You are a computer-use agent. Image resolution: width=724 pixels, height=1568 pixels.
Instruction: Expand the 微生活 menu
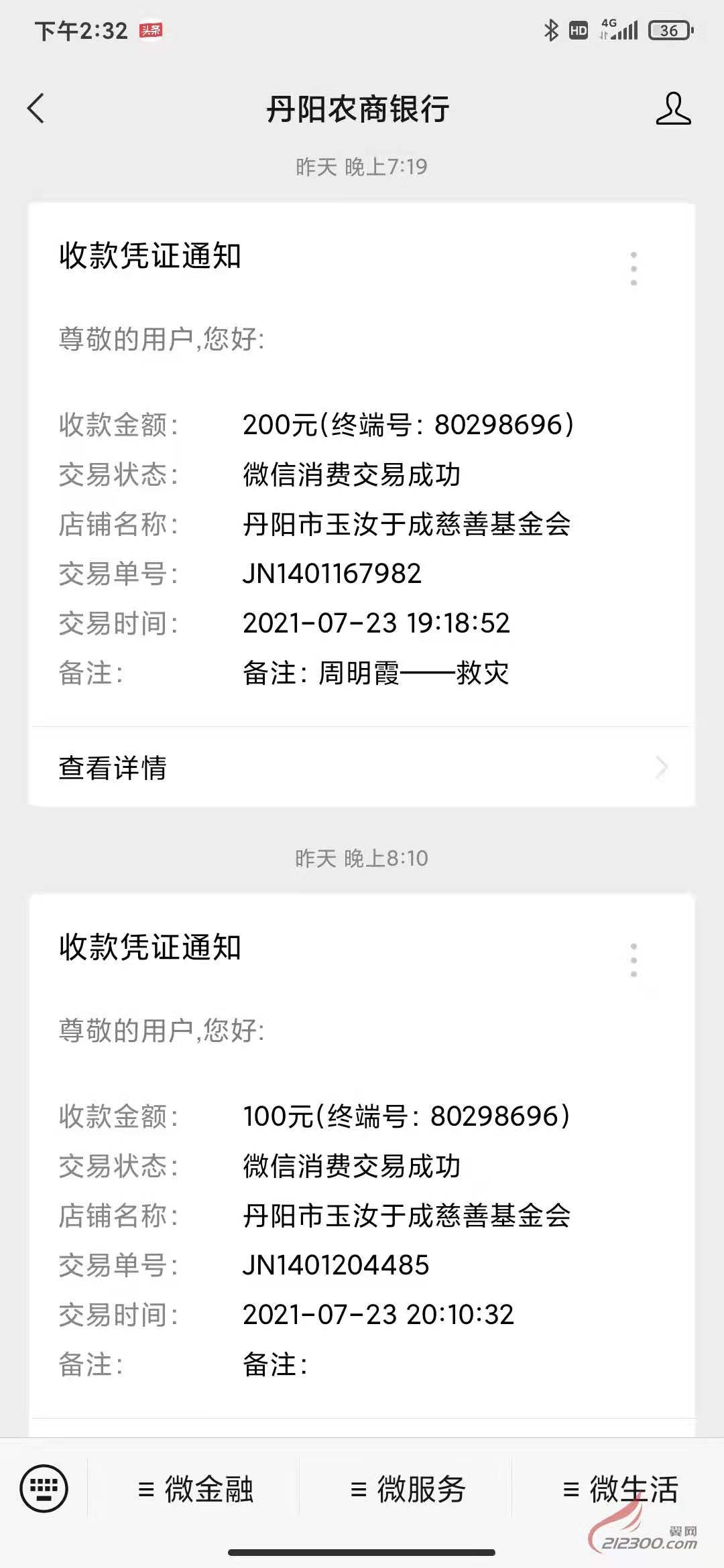pyautogui.click(x=619, y=1489)
